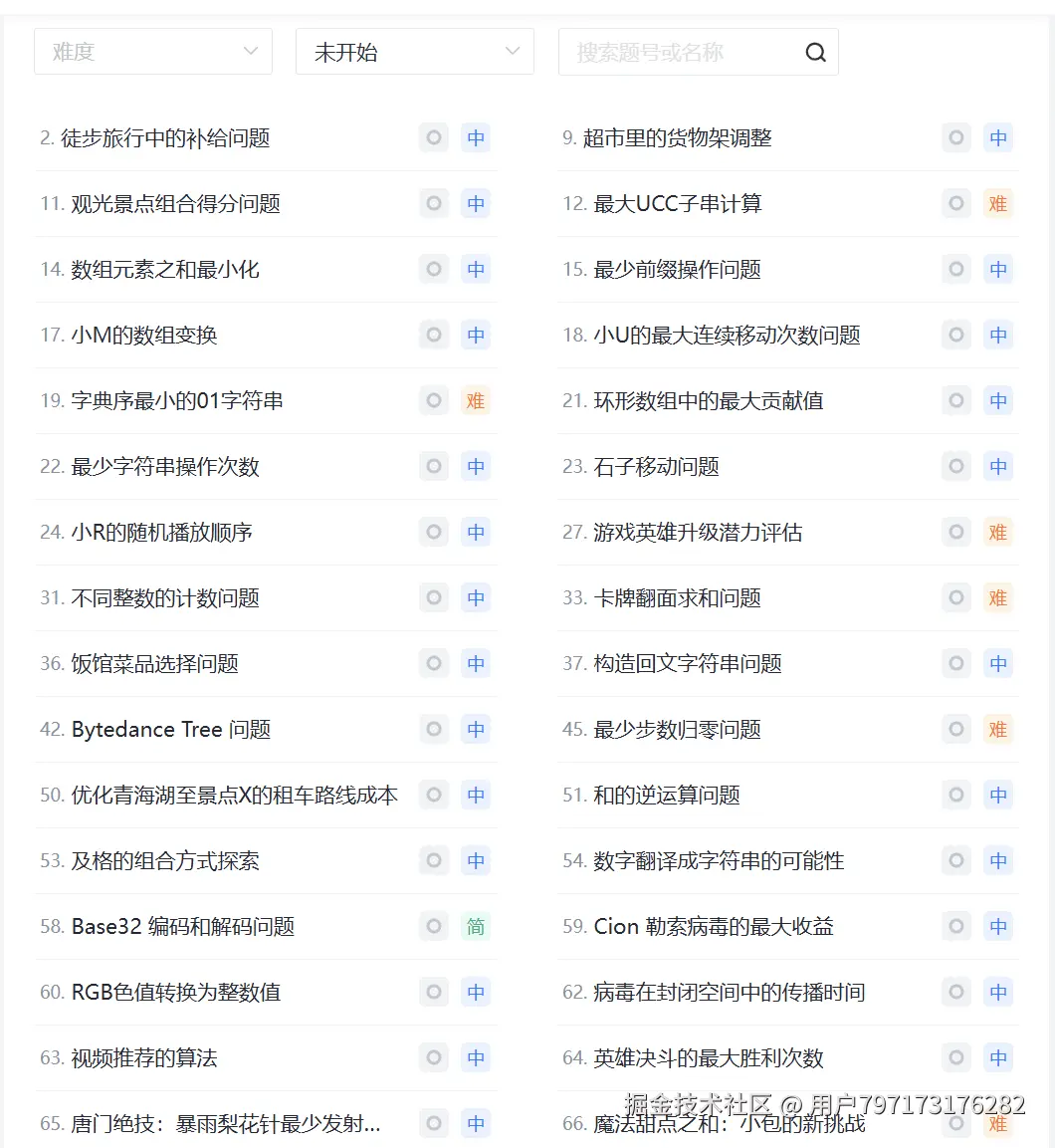Select problem 63 视频推荐的算法

(143, 1058)
